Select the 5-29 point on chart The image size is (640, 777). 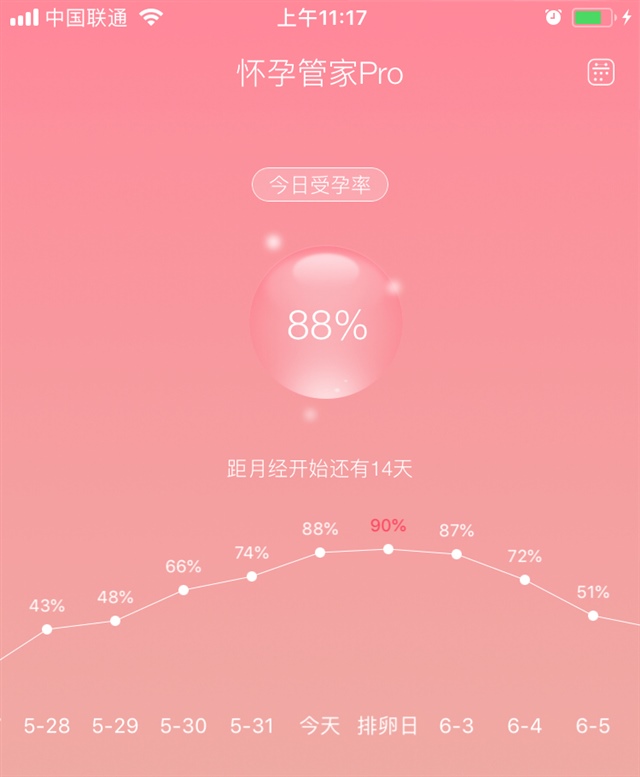[x=115, y=621]
